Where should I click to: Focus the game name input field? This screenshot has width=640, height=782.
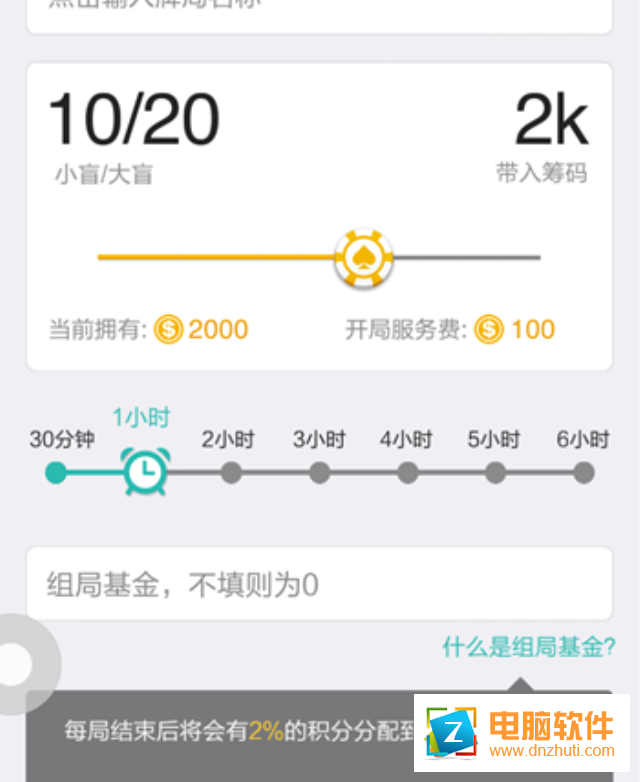point(318,12)
